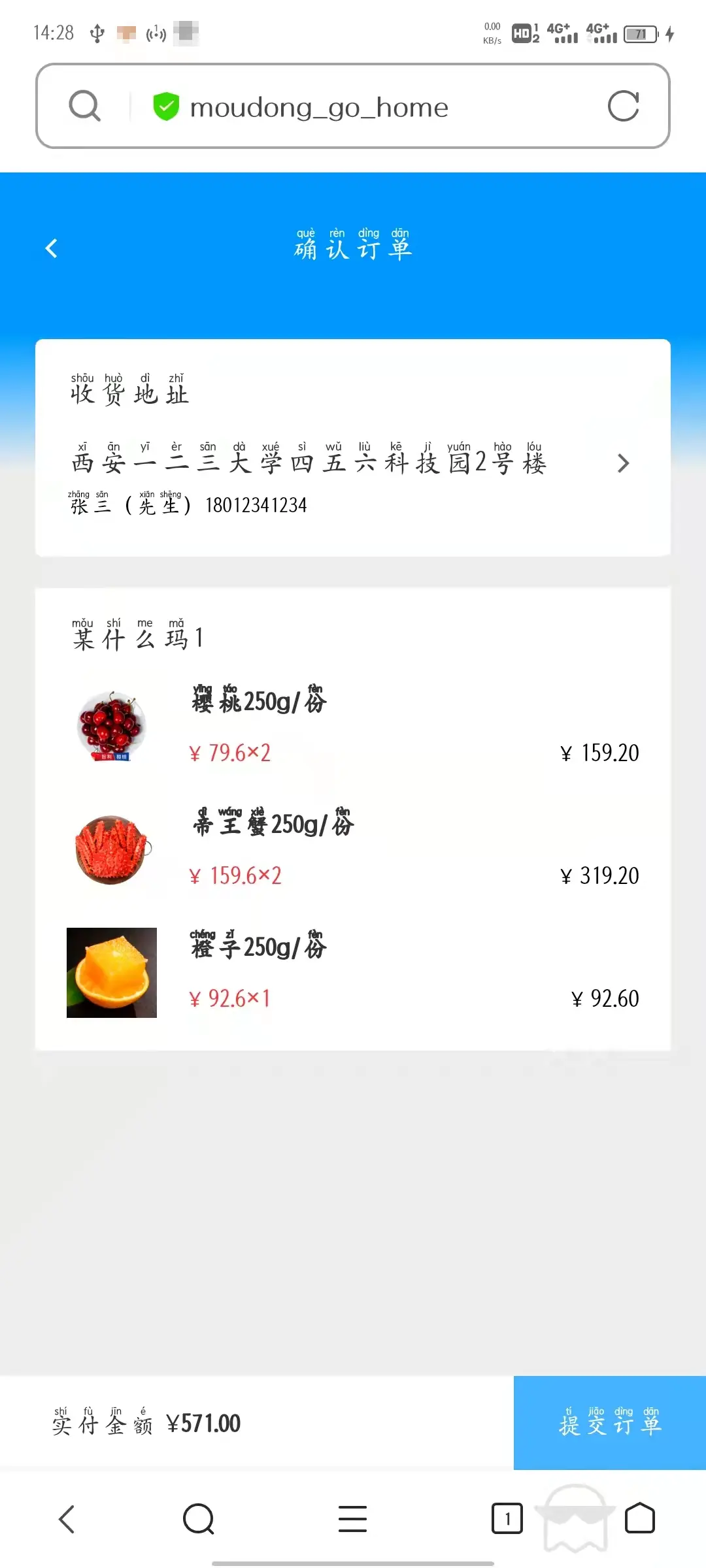Go to the browser home page
706x1568 pixels.
point(639,1519)
